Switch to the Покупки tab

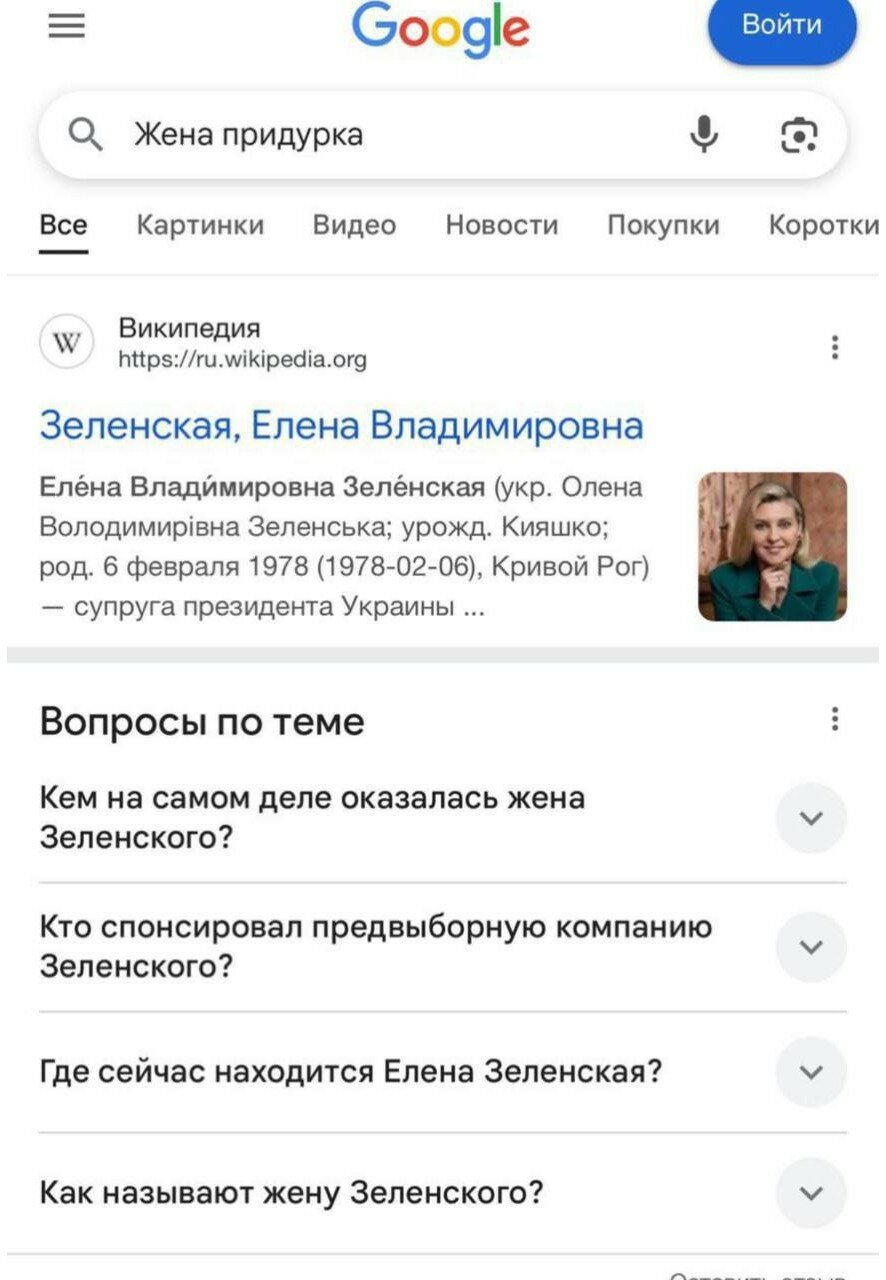[664, 225]
